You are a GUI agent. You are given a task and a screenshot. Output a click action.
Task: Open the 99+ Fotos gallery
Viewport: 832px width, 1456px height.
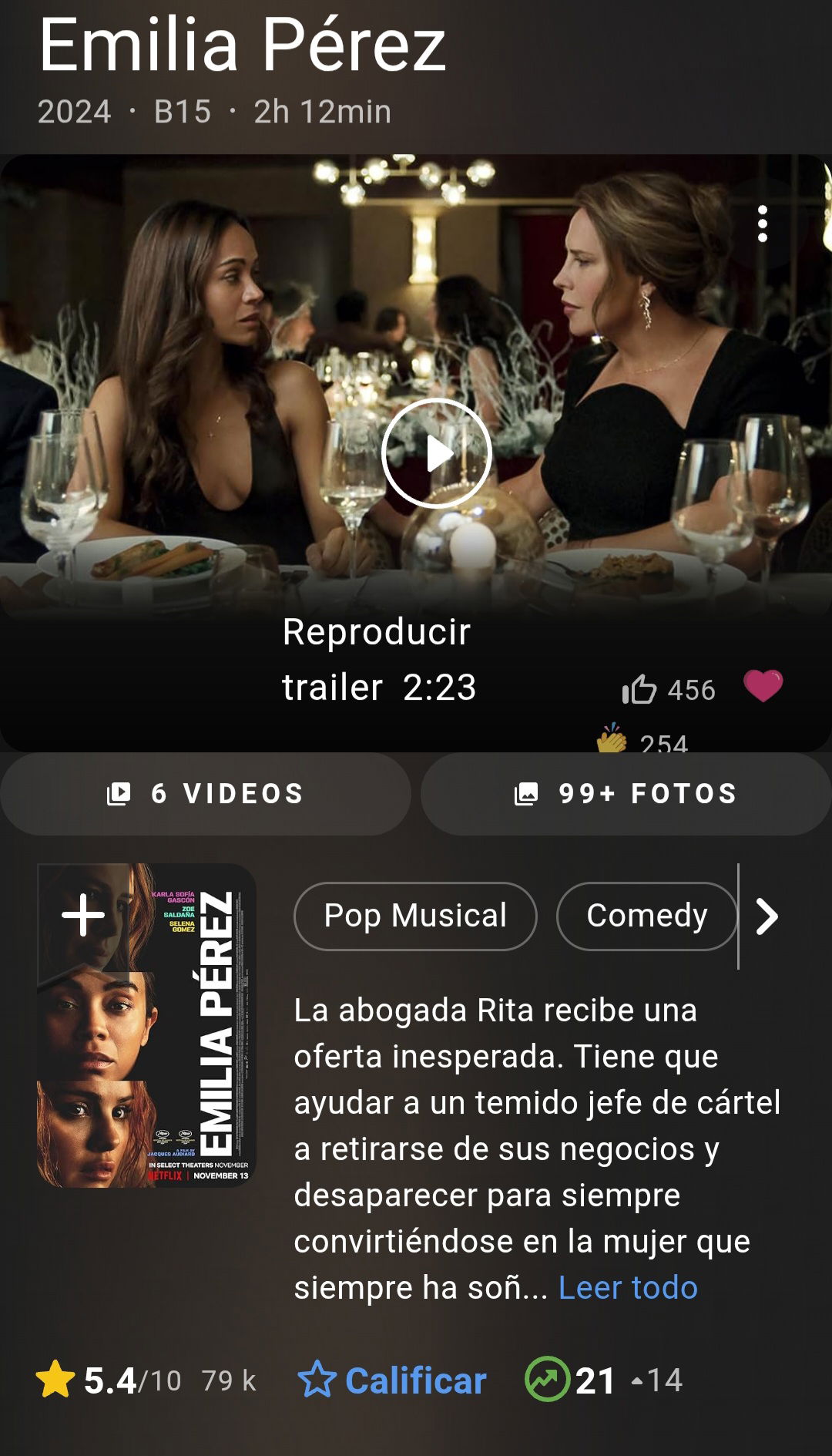[x=626, y=794]
